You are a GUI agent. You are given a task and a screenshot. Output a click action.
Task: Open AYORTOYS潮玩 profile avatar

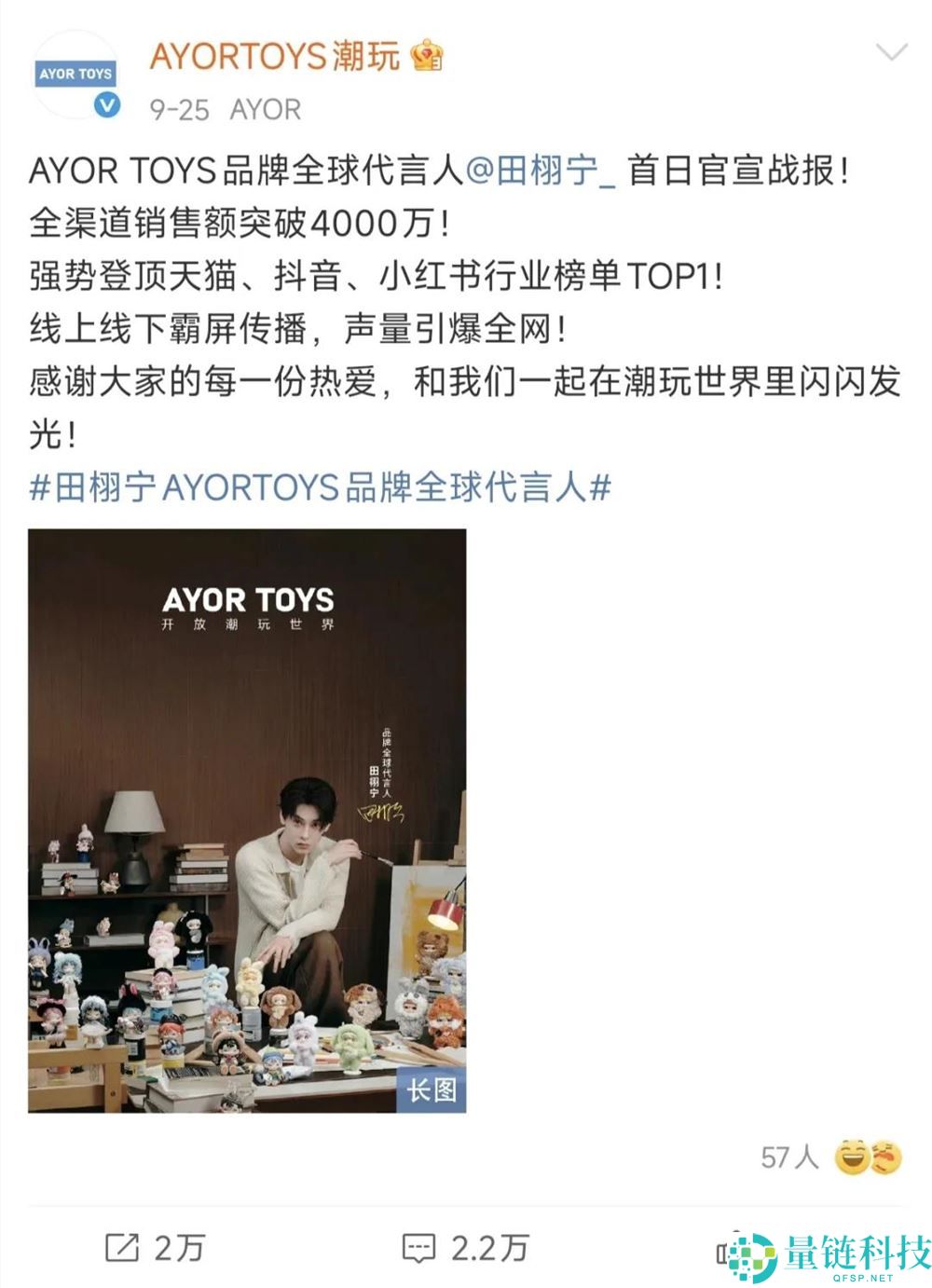click(75, 75)
